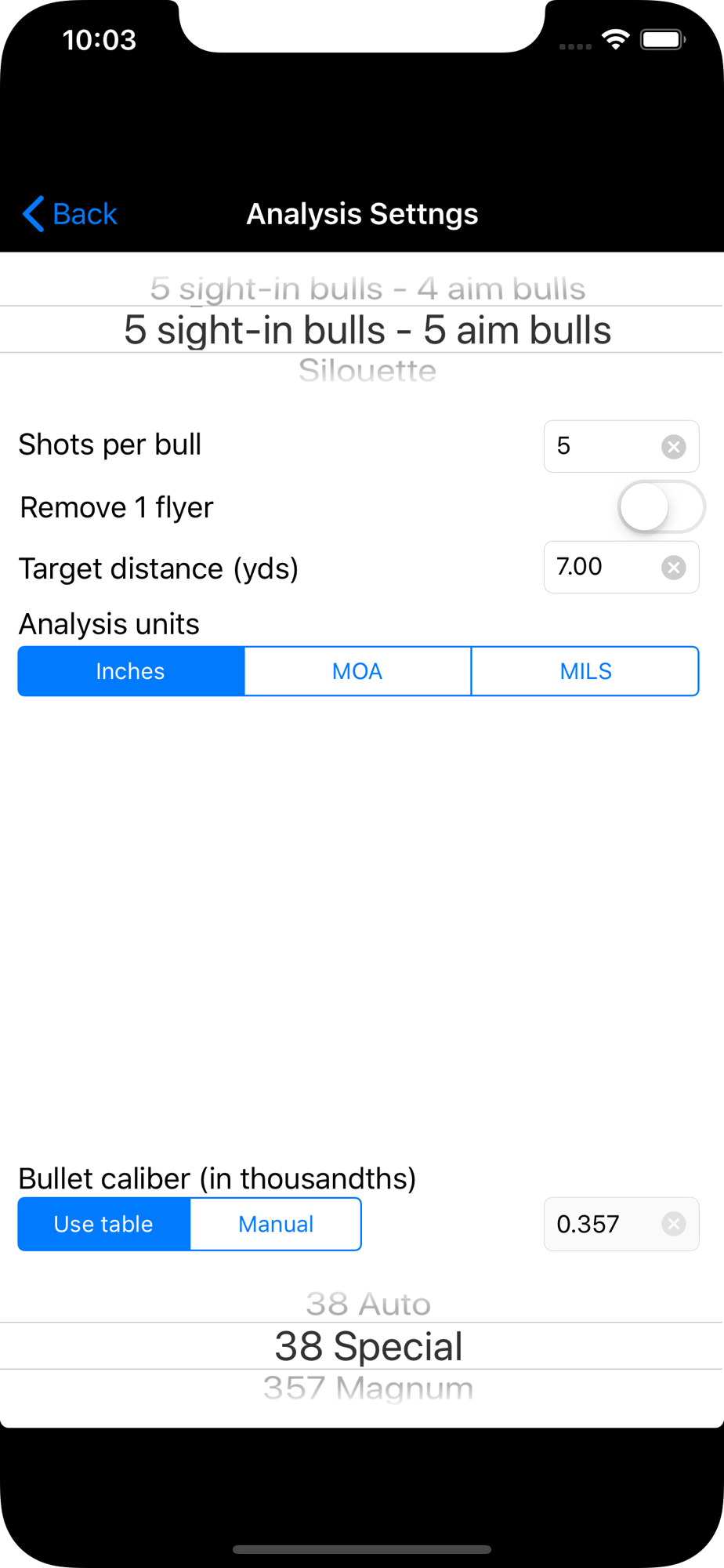This screenshot has height=1568, width=724.
Task: Select the Use table caliber option
Action: 103,1224
